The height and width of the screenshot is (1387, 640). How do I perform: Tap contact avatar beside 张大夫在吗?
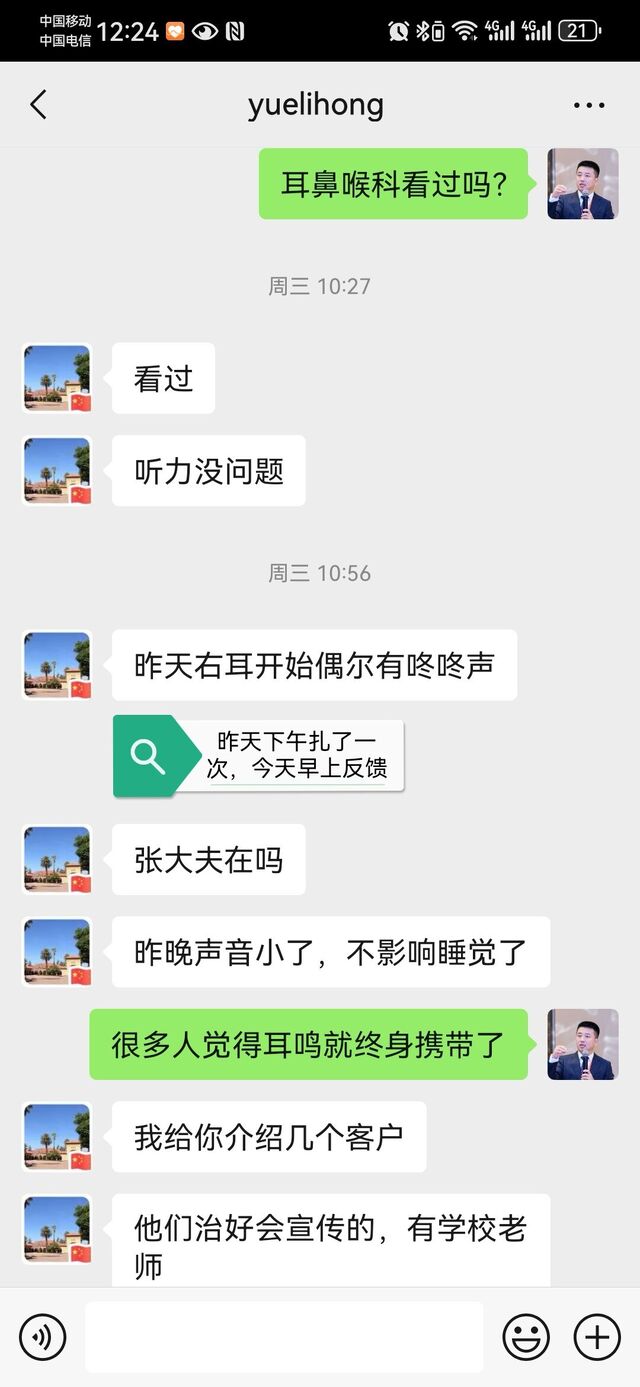[x=57, y=860]
